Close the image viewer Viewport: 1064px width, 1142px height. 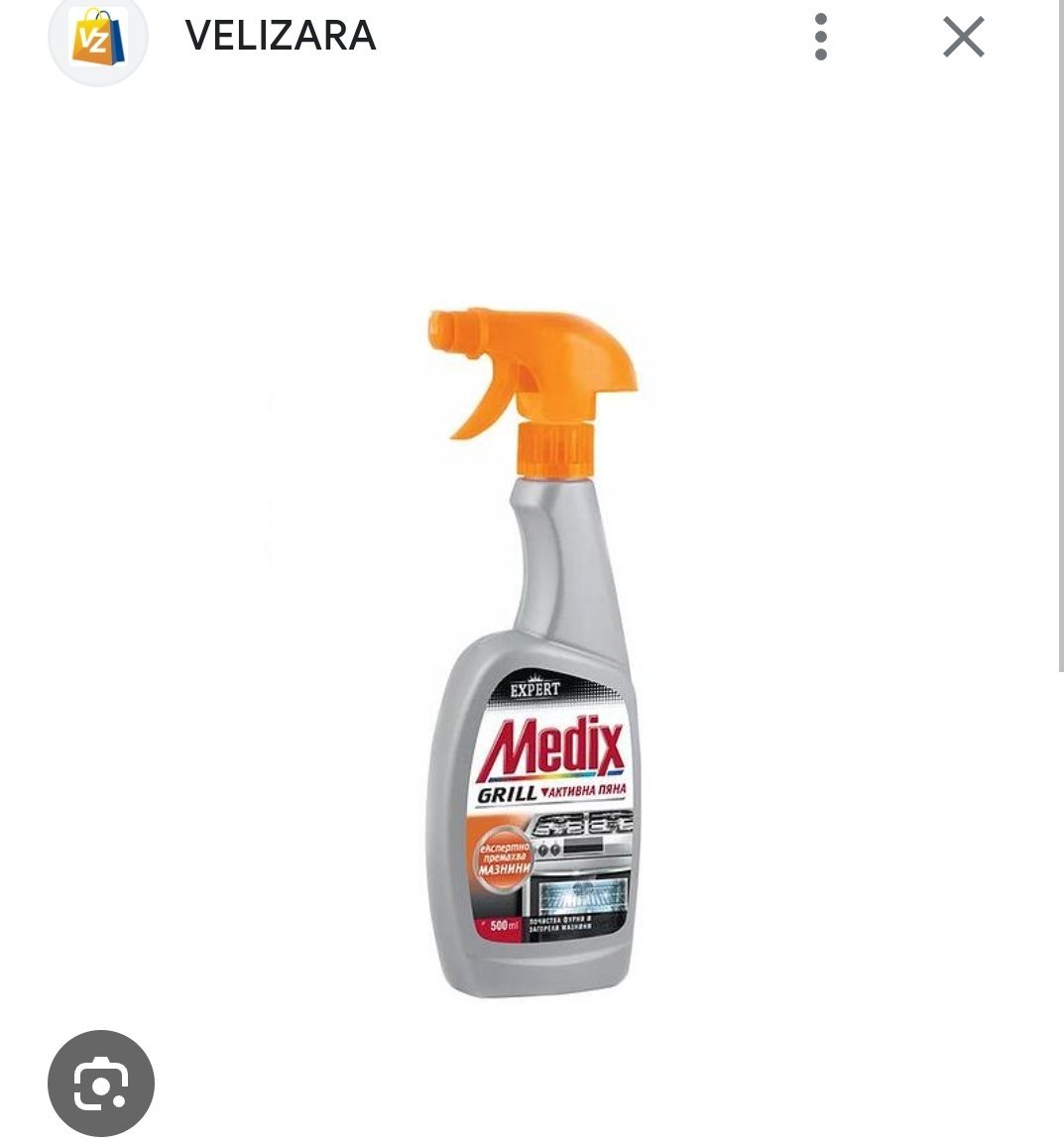[963, 38]
